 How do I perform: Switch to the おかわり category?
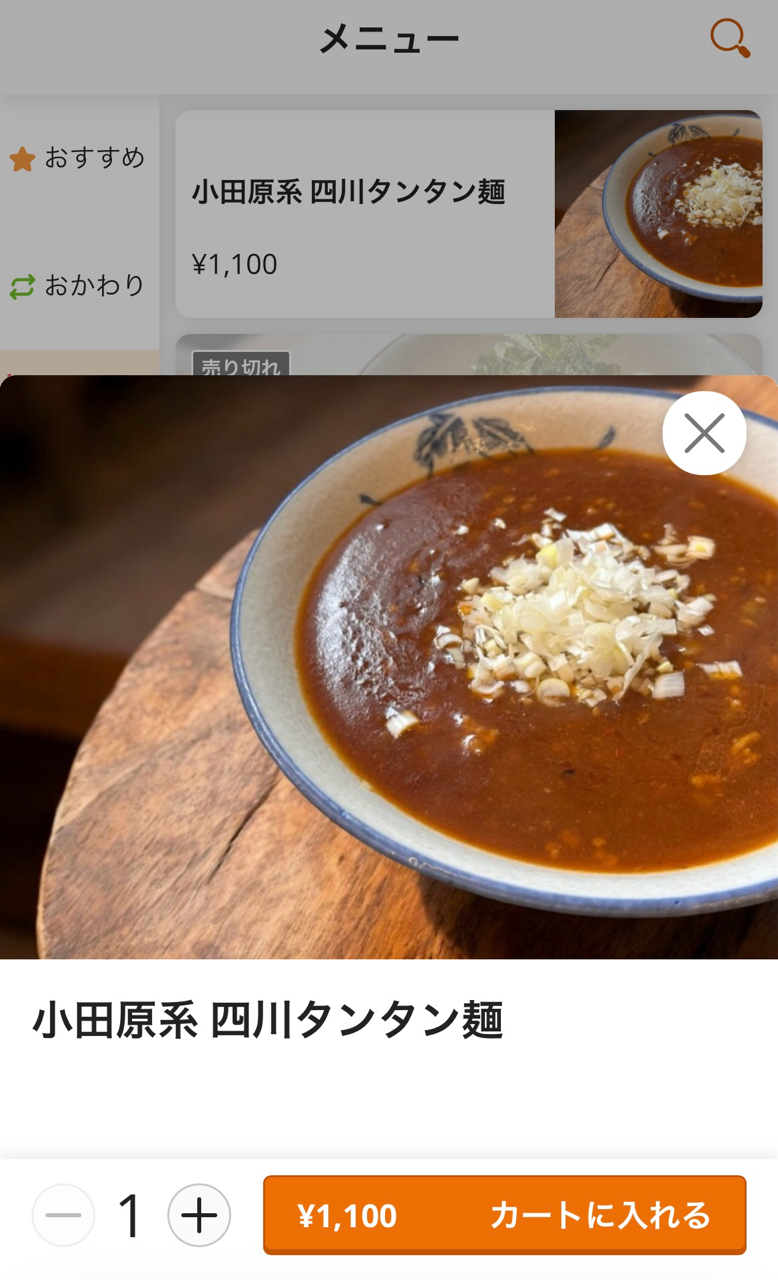tap(78, 286)
